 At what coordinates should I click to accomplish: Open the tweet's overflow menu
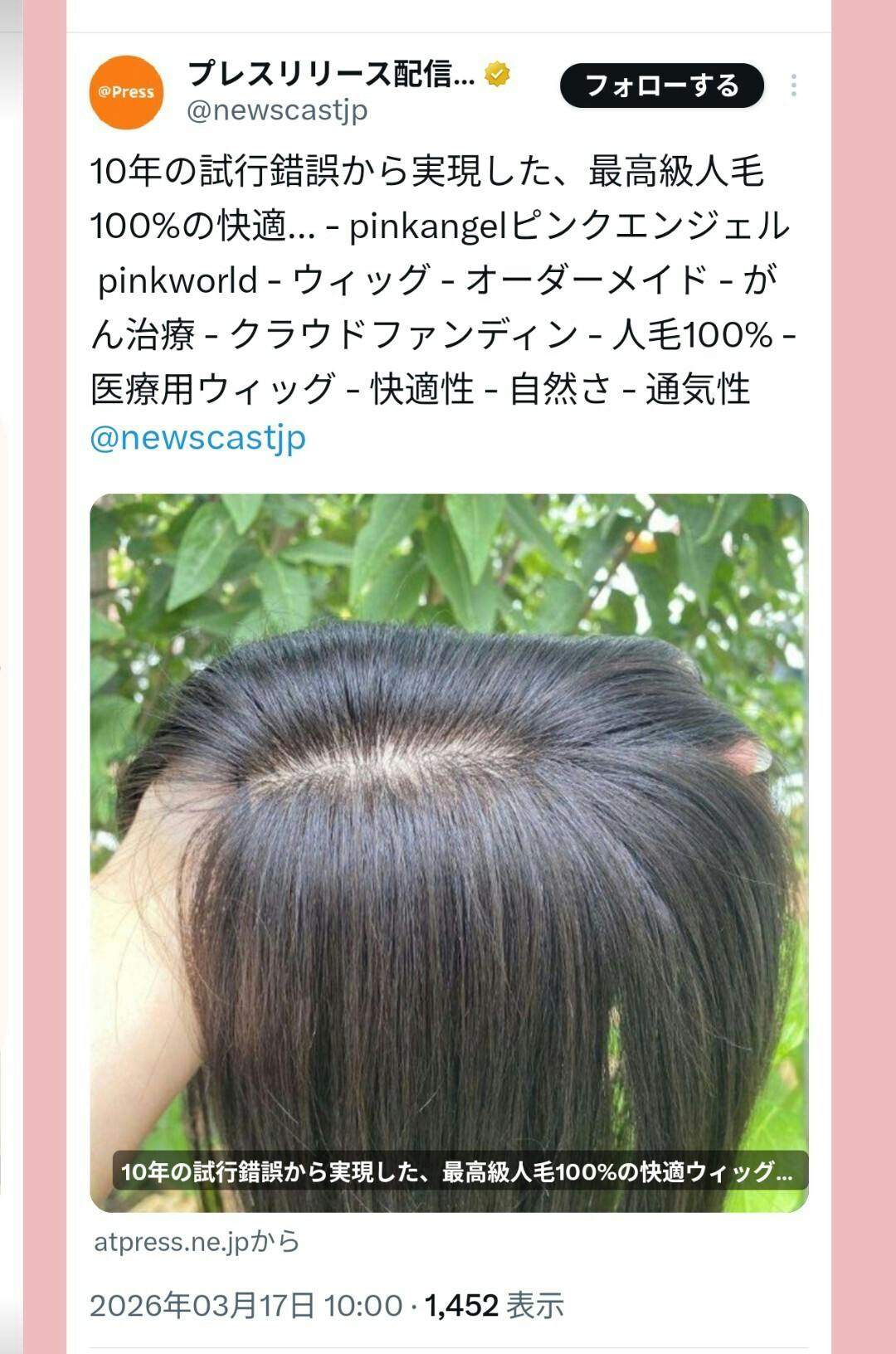793,85
